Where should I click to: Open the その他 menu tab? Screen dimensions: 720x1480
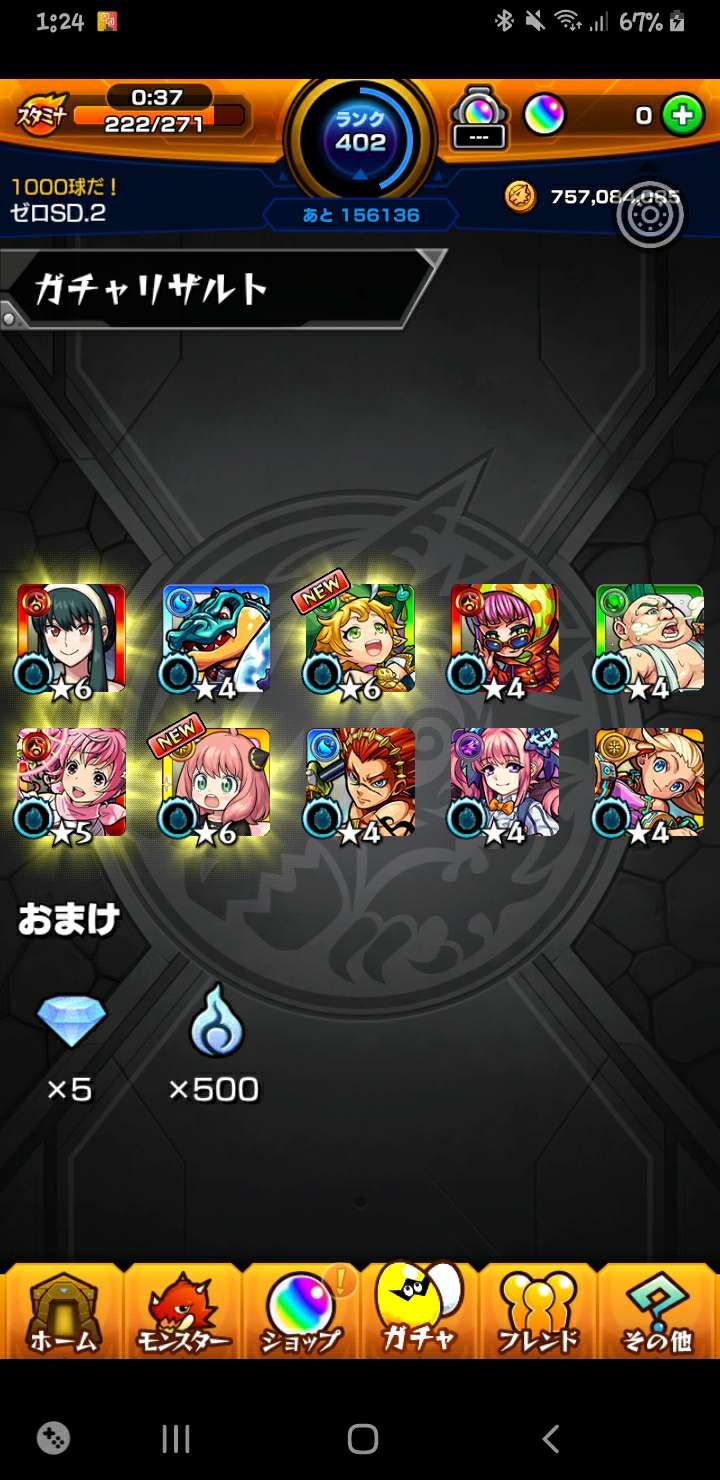click(657, 1313)
